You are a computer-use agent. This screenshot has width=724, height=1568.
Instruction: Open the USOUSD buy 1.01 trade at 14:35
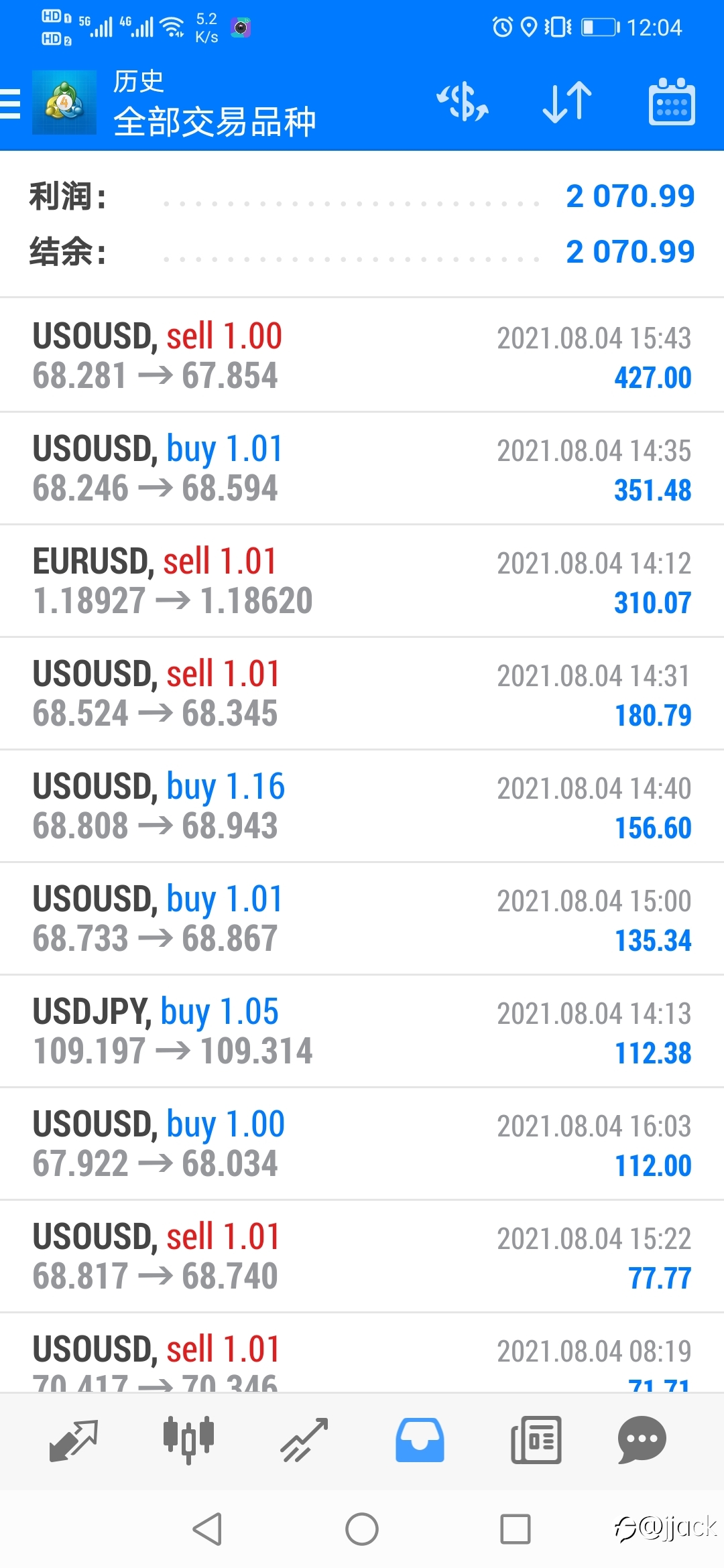click(362, 468)
